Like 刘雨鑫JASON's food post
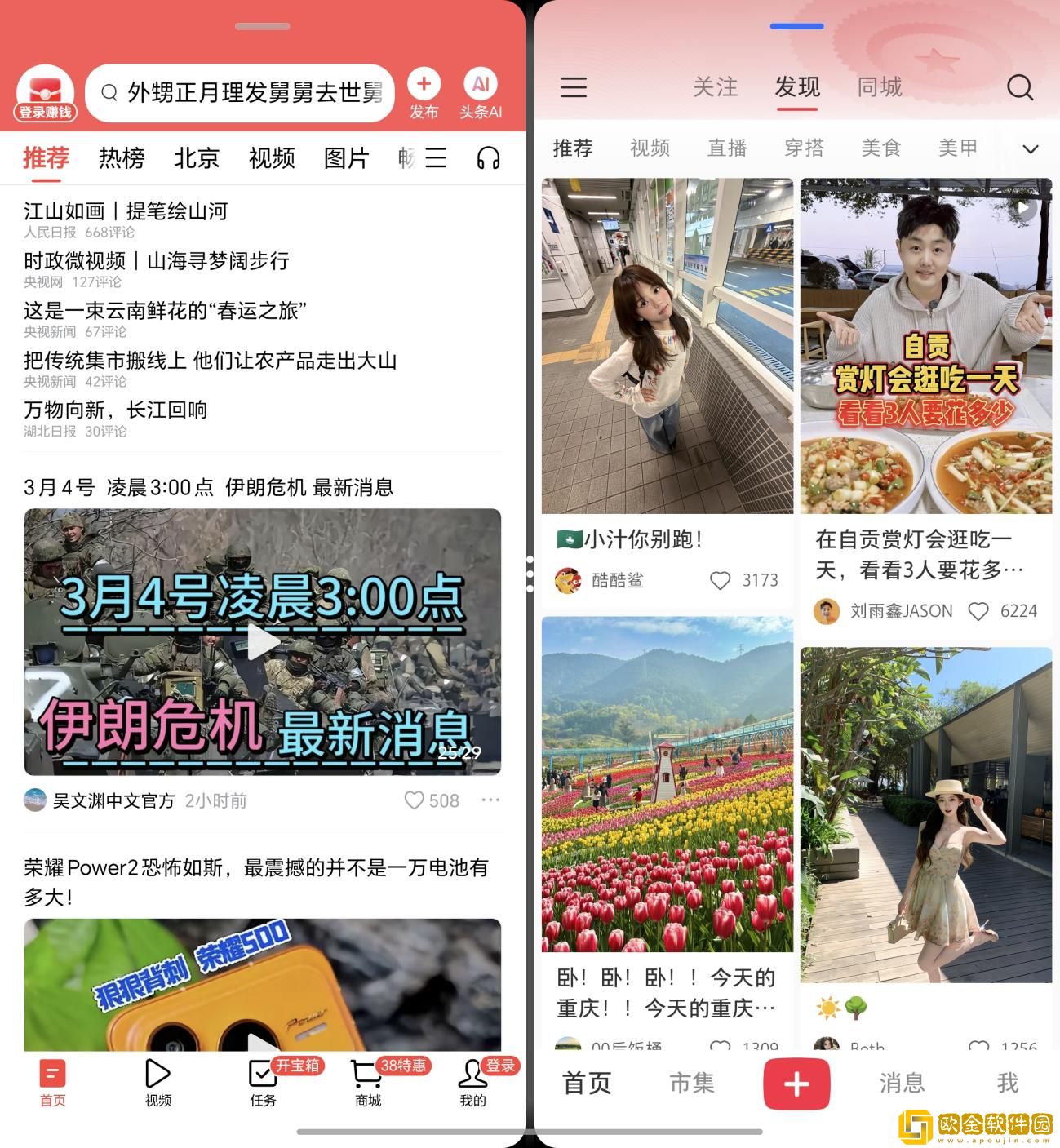 [978, 611]
